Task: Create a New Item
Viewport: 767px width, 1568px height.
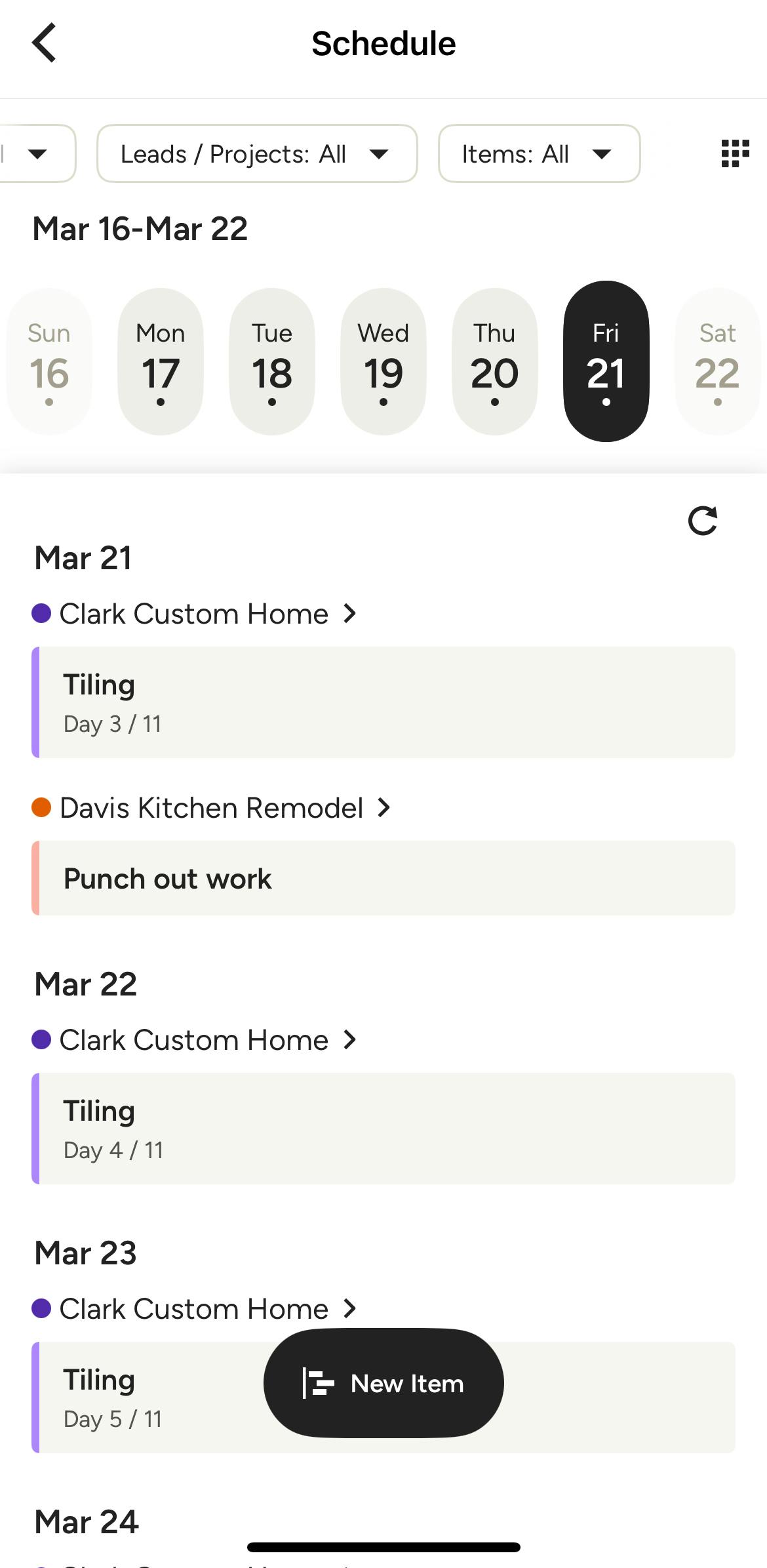Action: pyautogui.click(x=383, y=1383)
